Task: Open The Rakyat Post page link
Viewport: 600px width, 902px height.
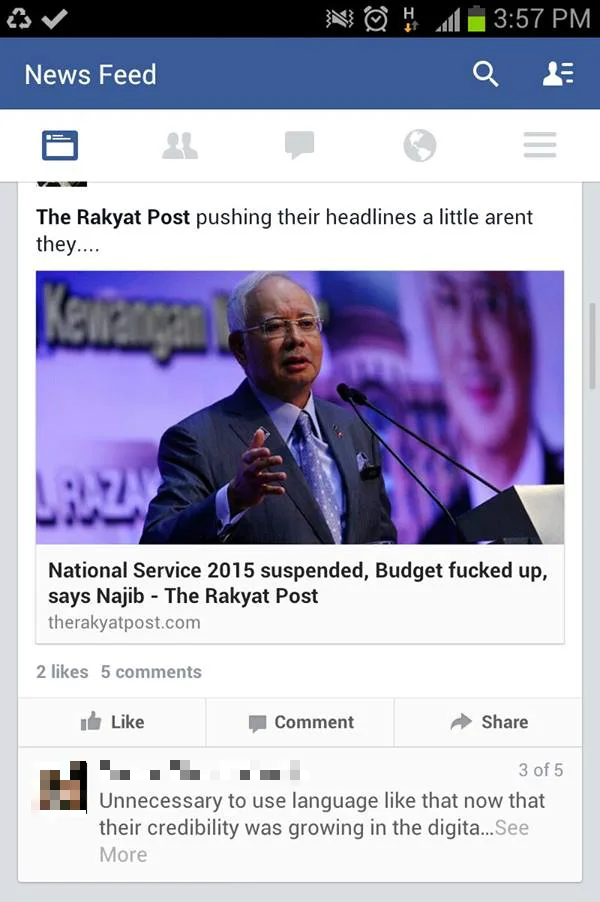Action: 113,217
